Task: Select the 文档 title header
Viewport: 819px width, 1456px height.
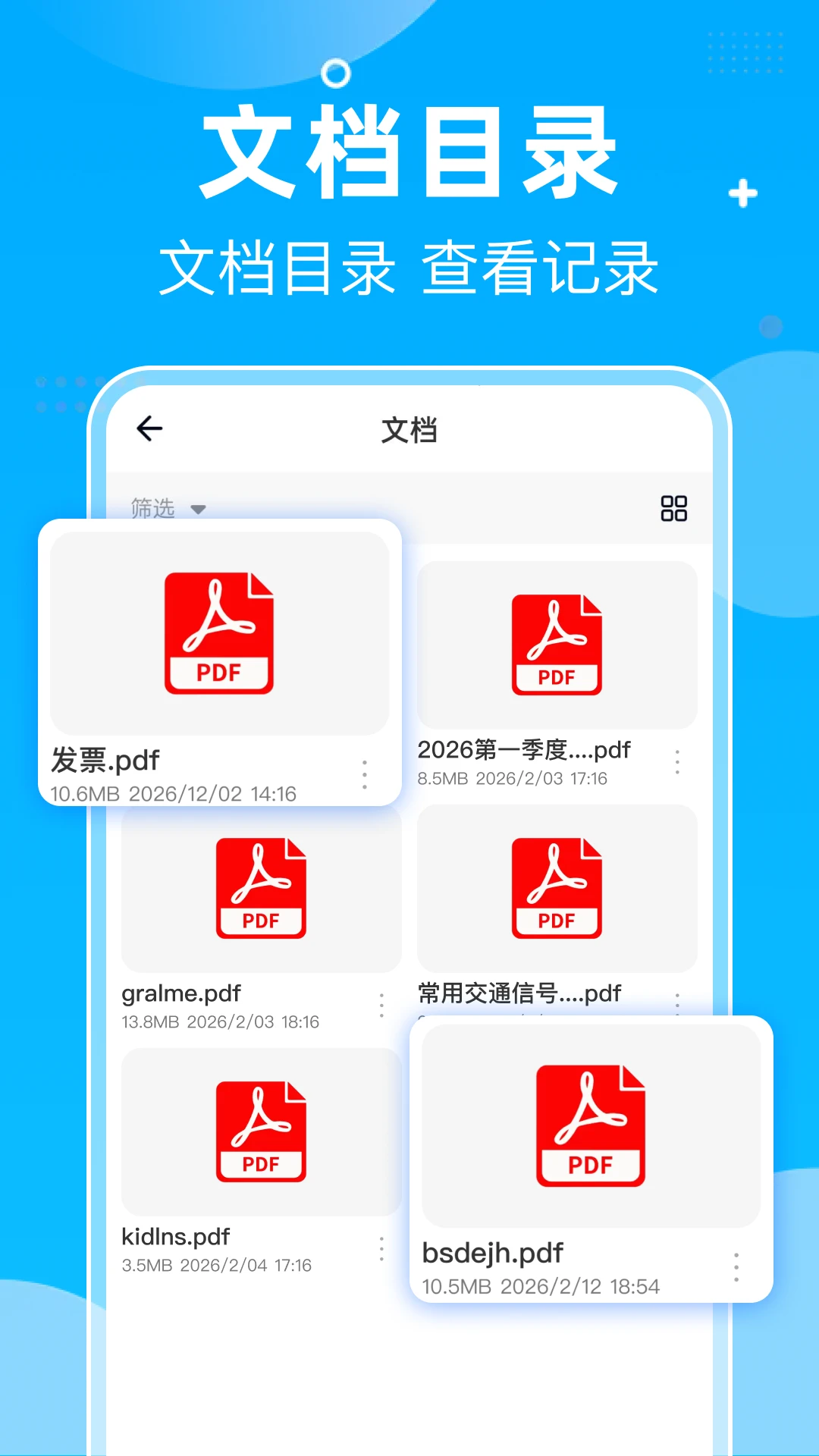Action: pos(409,428)
